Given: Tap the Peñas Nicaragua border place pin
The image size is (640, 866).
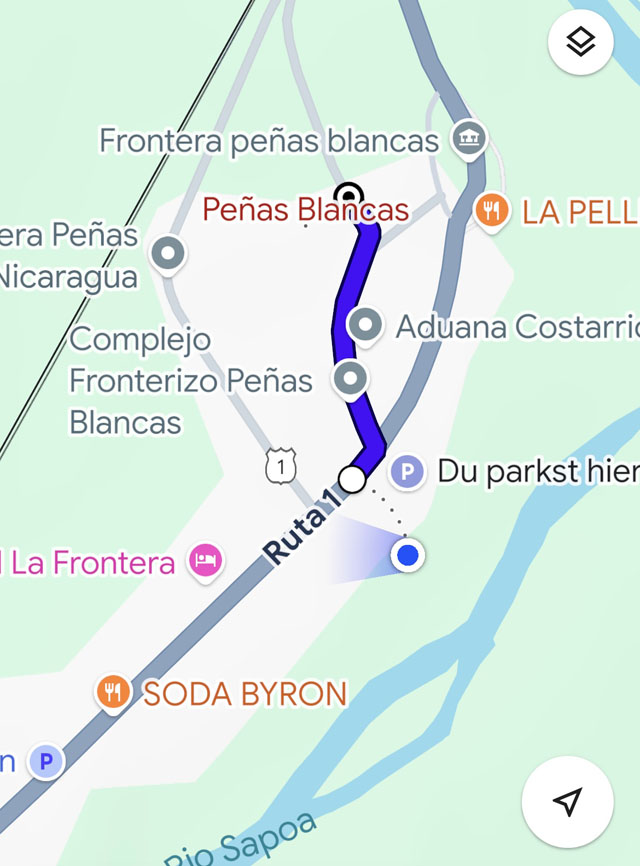Looking at the screenshot, I should 168,253.
